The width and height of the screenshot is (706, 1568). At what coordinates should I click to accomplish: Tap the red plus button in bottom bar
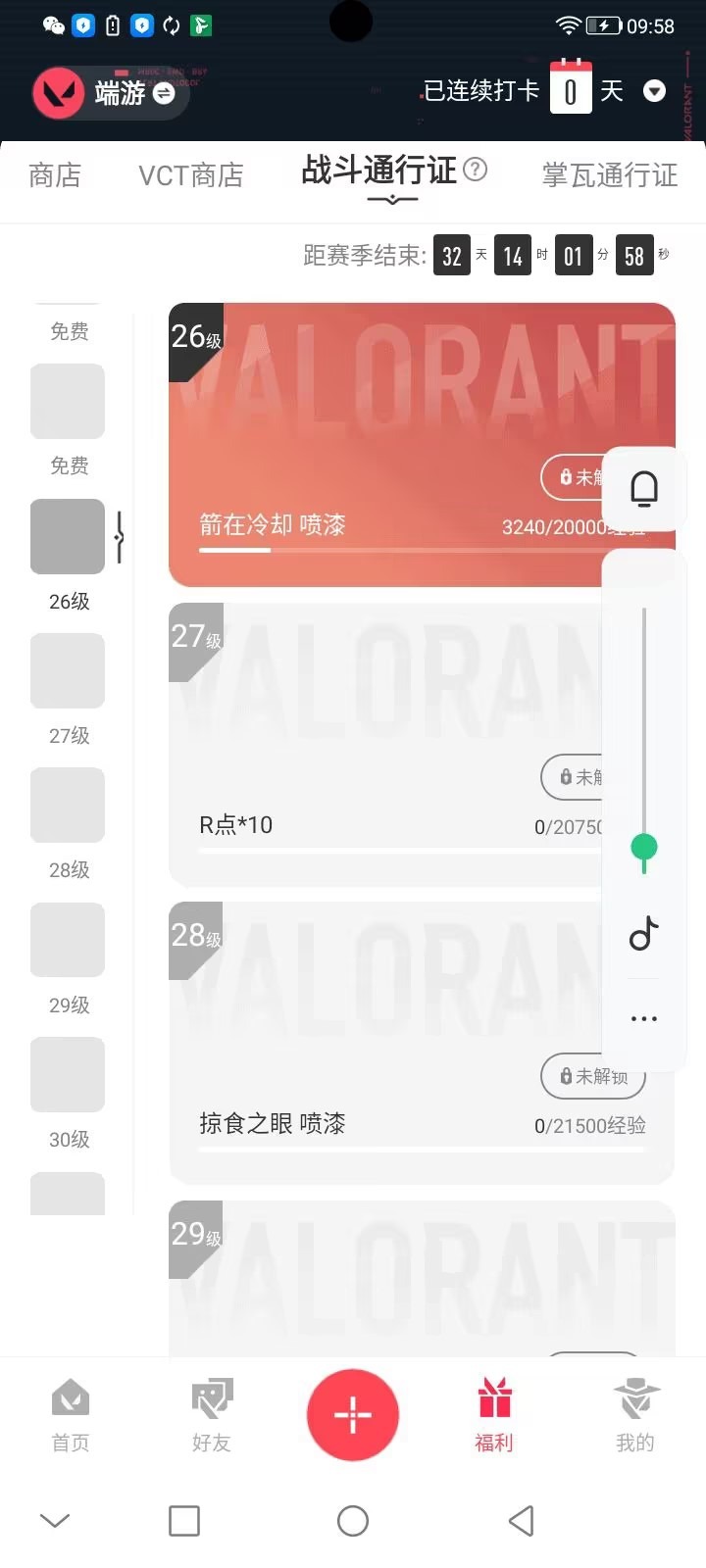click(353, 1414)
